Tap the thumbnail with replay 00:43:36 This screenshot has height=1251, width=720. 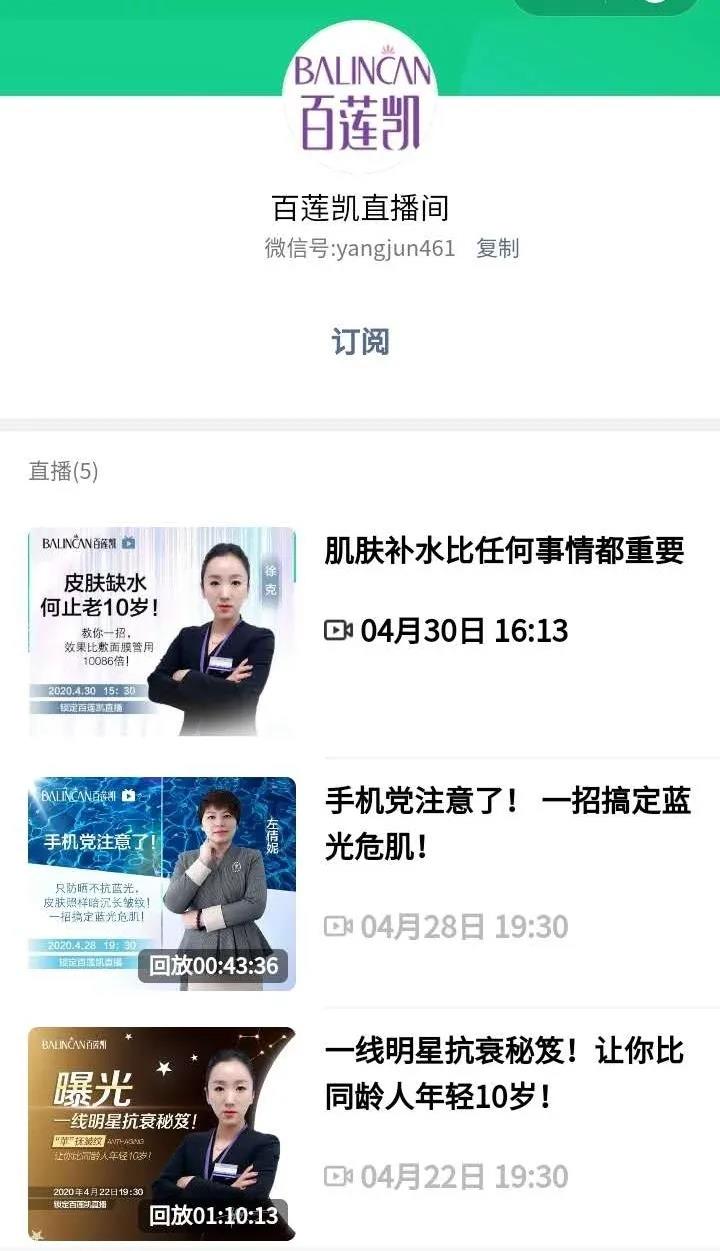(x=162, y=883)
